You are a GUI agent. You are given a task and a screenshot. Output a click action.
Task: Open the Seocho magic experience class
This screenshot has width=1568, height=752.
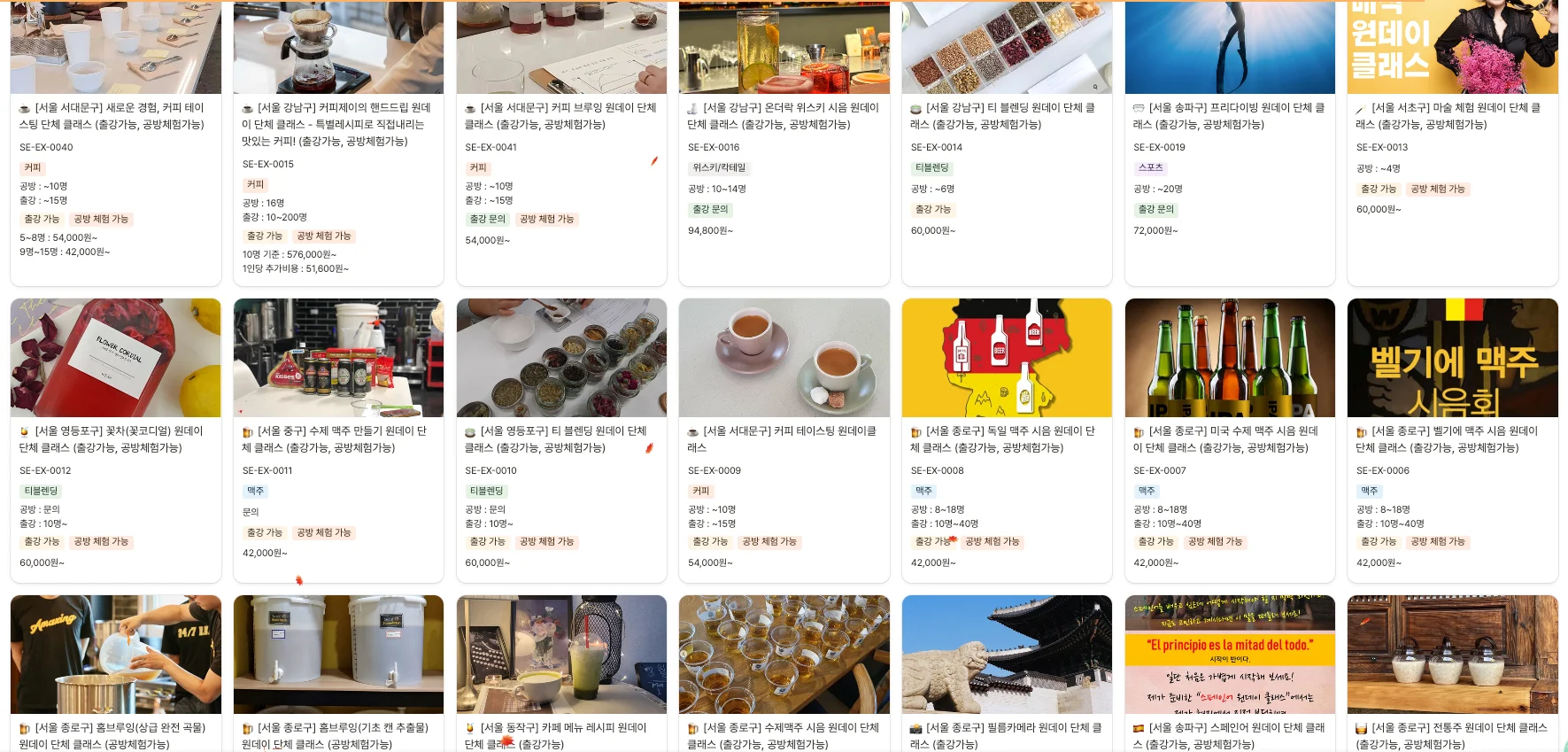1452,116
